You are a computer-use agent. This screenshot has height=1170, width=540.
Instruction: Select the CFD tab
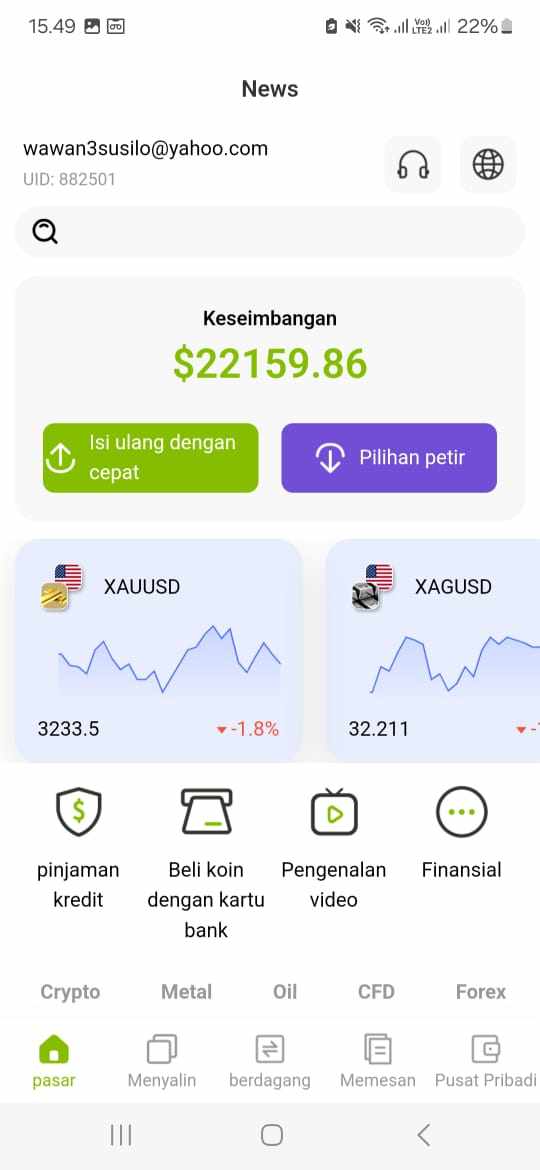pyautogui.click(x=376, y=992)
